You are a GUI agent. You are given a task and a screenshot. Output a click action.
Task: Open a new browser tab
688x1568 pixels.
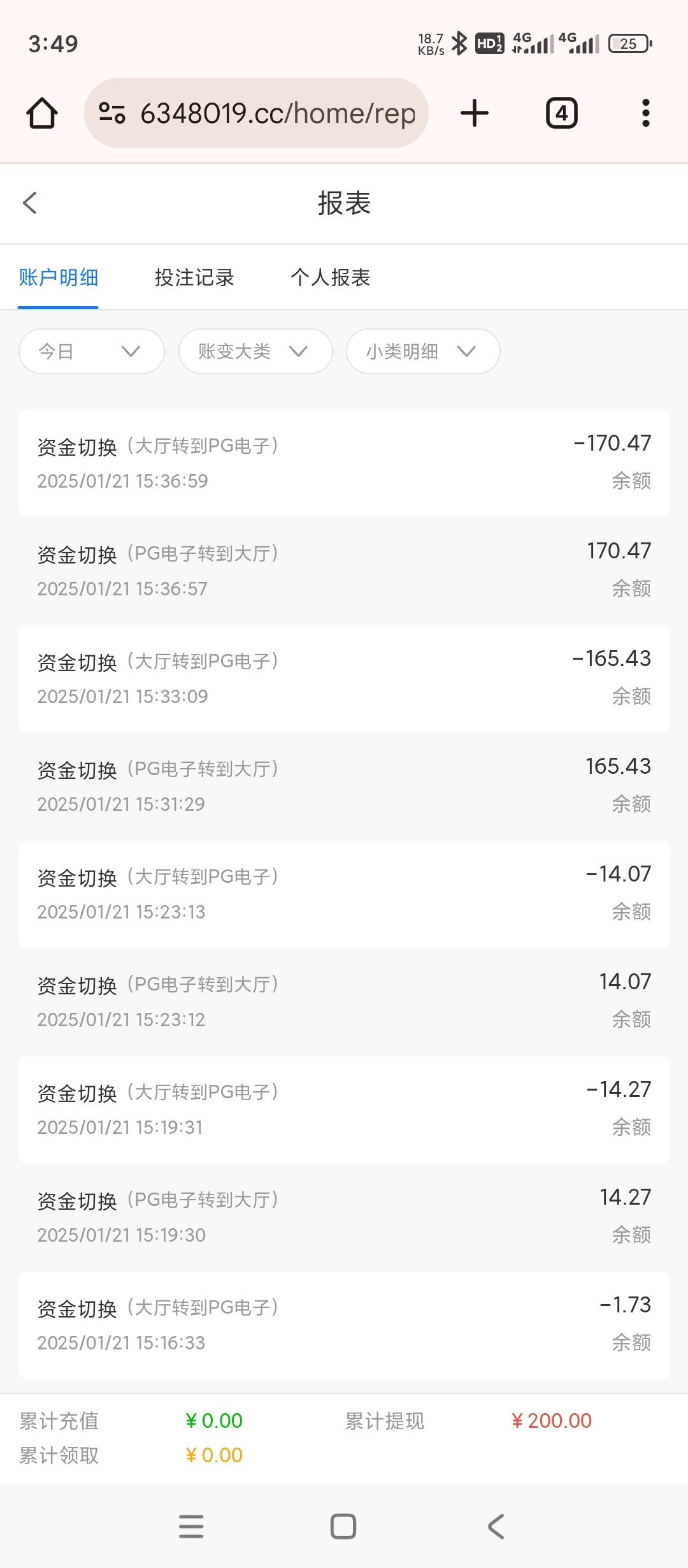[475, 113]
